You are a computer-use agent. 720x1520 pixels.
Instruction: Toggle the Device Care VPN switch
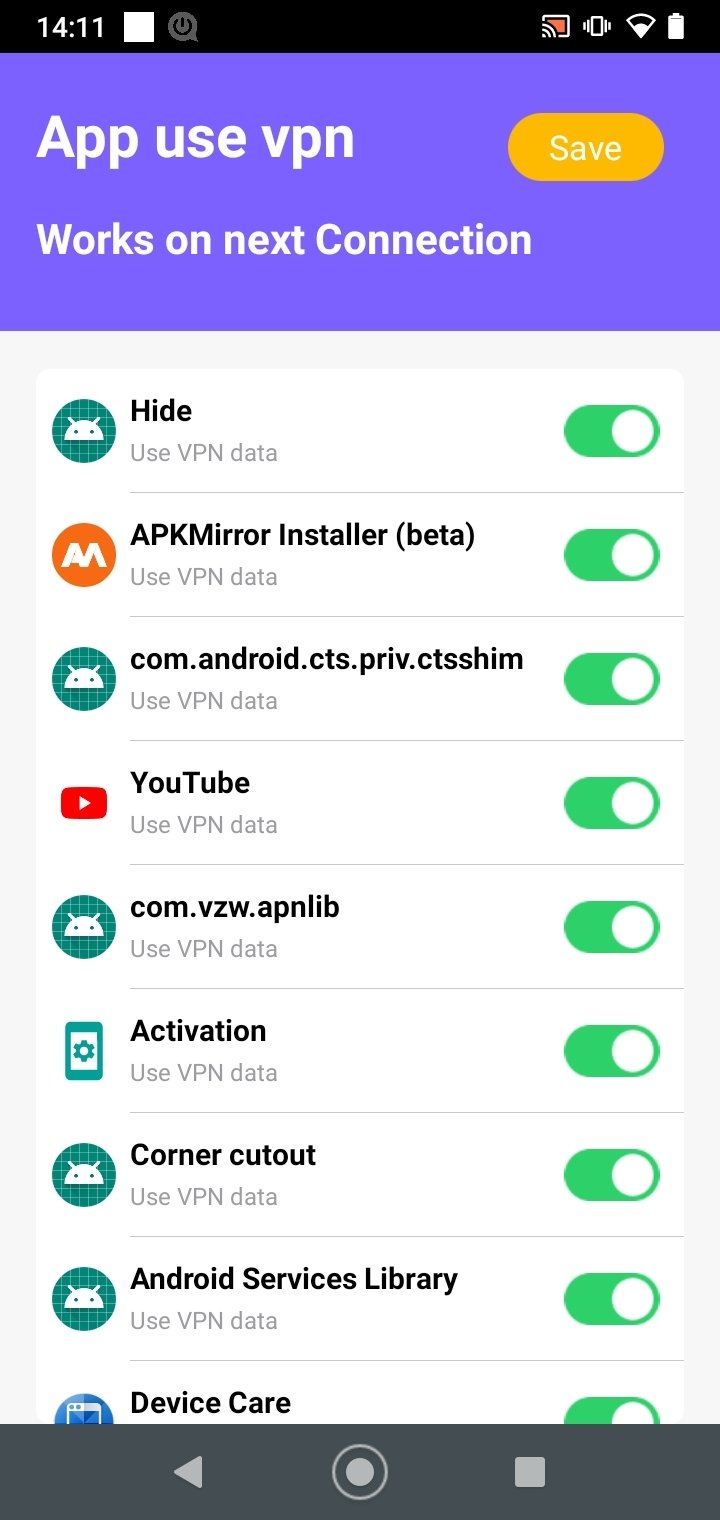click(x=612, y=1411)
